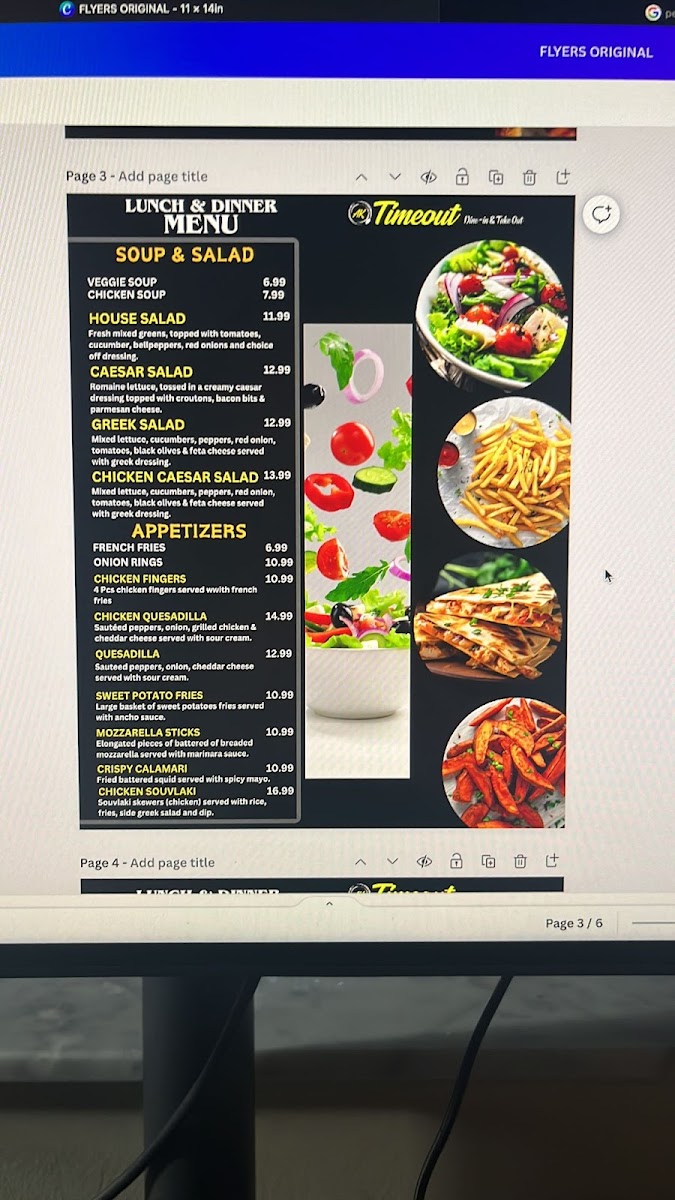Move Page 4 up

coord(360,862)
